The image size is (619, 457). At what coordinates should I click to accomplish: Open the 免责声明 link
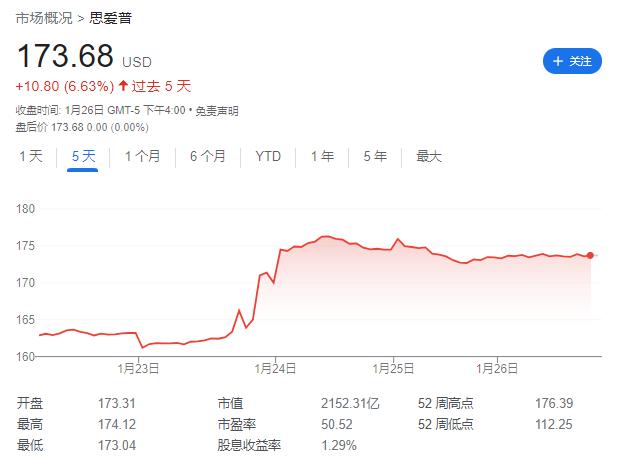point(218,111)
